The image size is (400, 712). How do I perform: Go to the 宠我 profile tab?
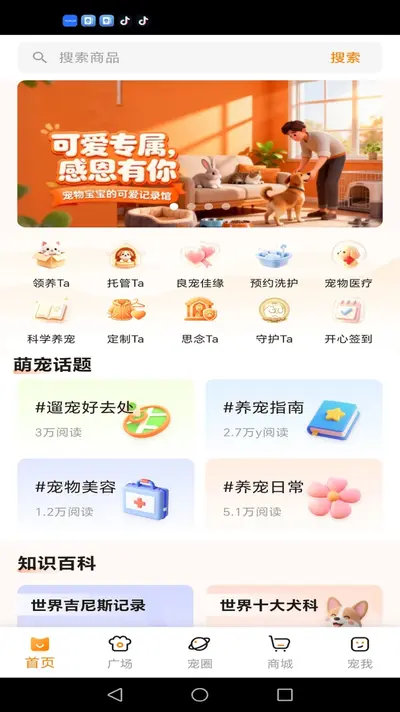click(x=360, y=653)
